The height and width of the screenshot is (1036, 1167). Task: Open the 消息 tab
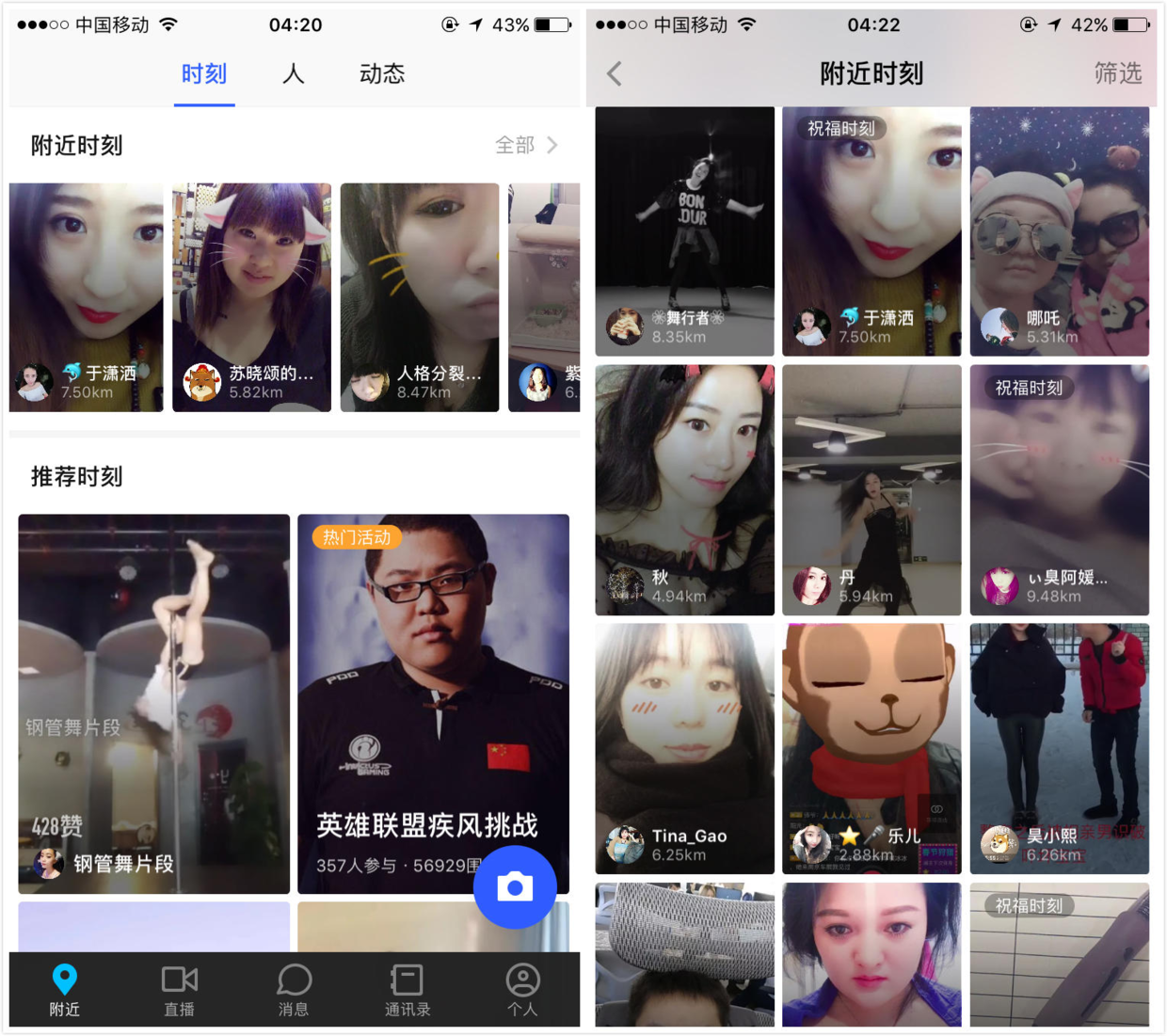point(294,990)
